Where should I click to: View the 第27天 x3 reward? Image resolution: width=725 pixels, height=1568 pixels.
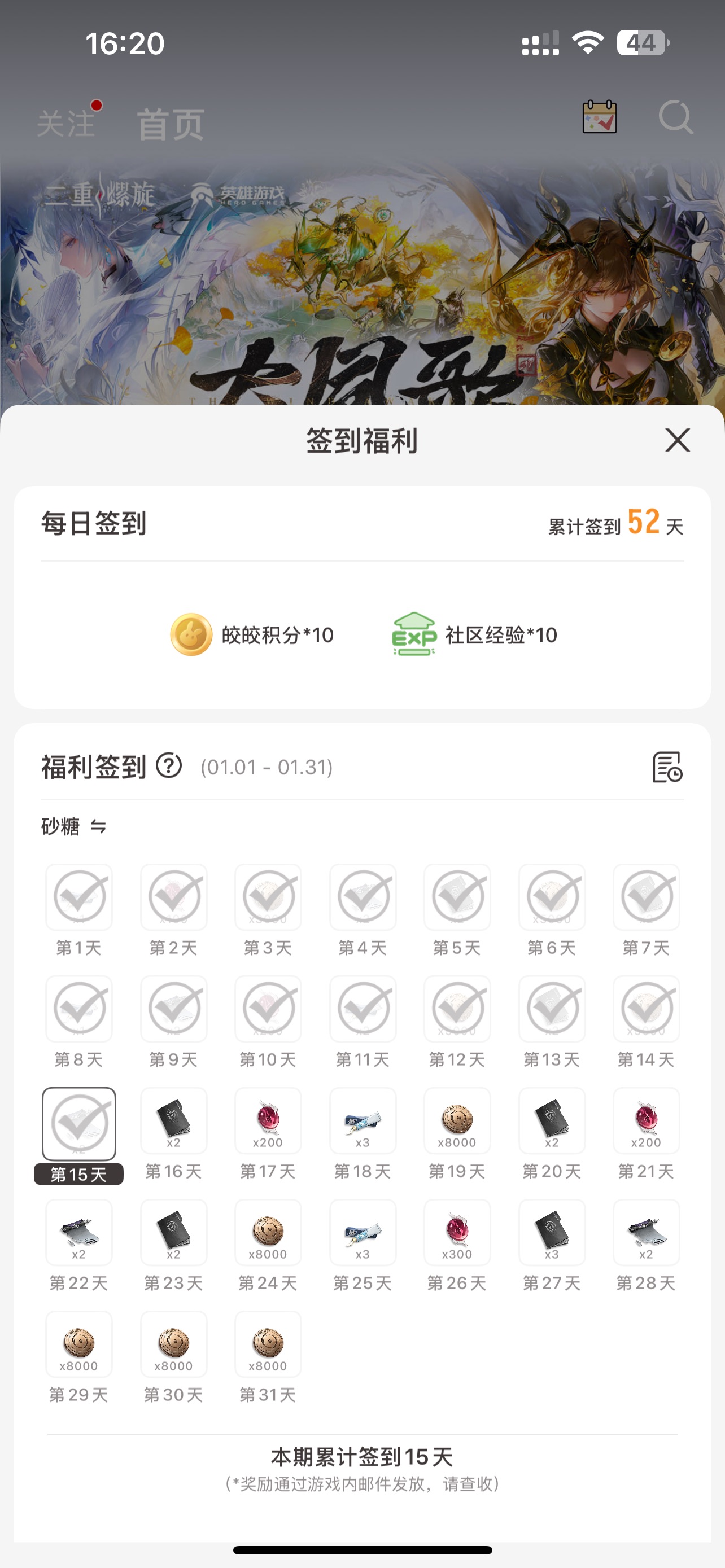[x=552, y=1233]
